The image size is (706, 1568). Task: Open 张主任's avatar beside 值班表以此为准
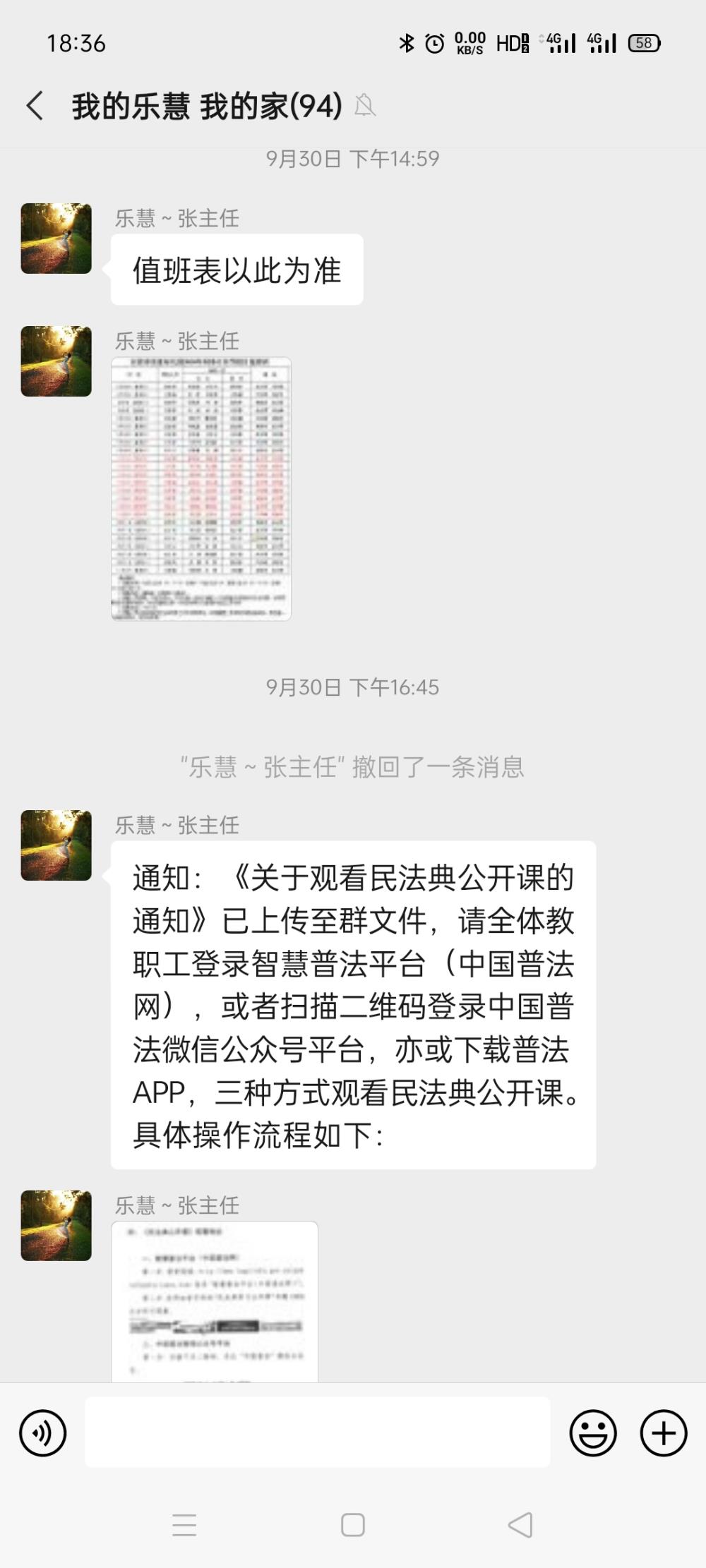tap(56, 239)
